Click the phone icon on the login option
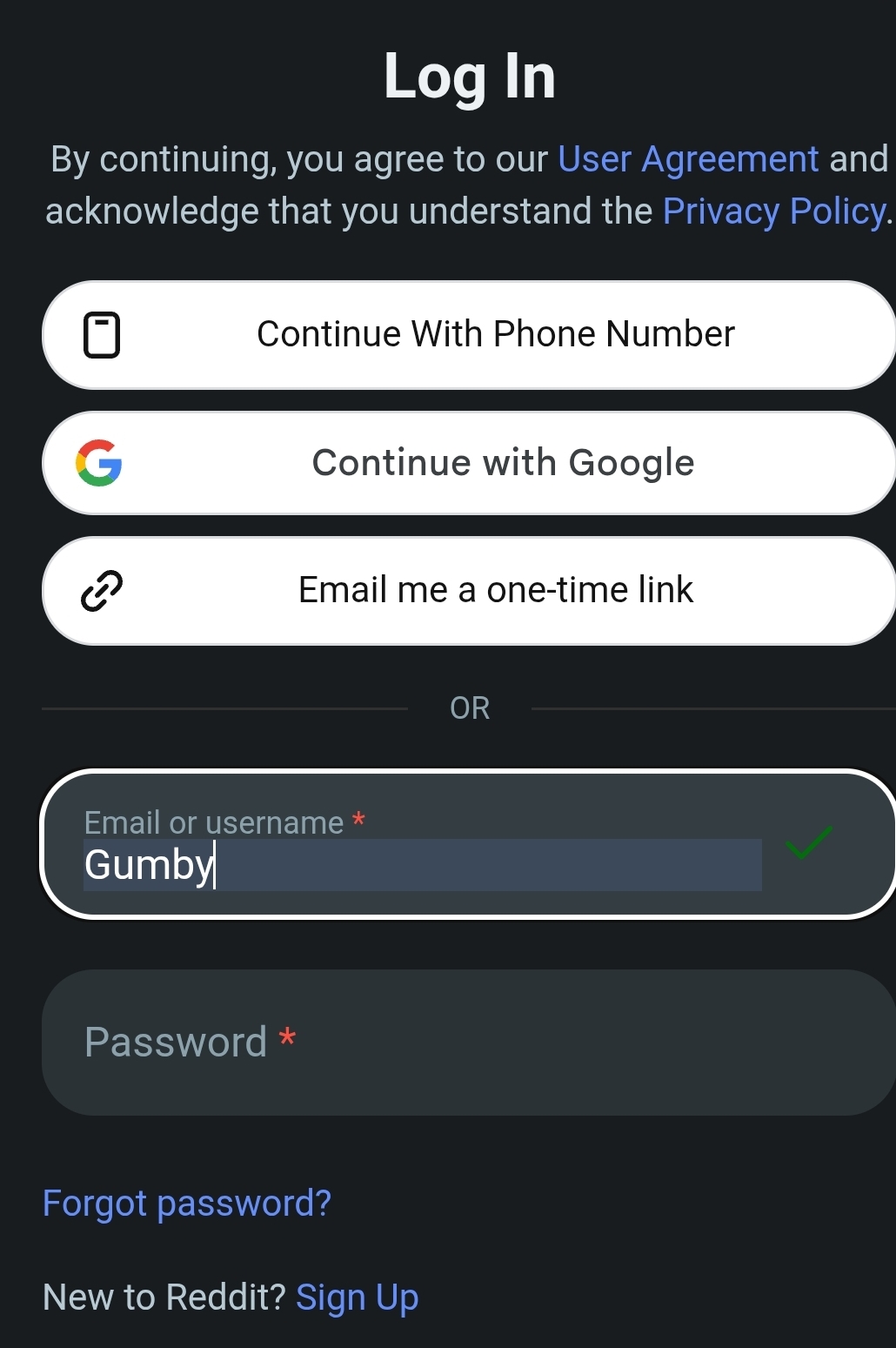896x1348 pixels. (102, 336)
